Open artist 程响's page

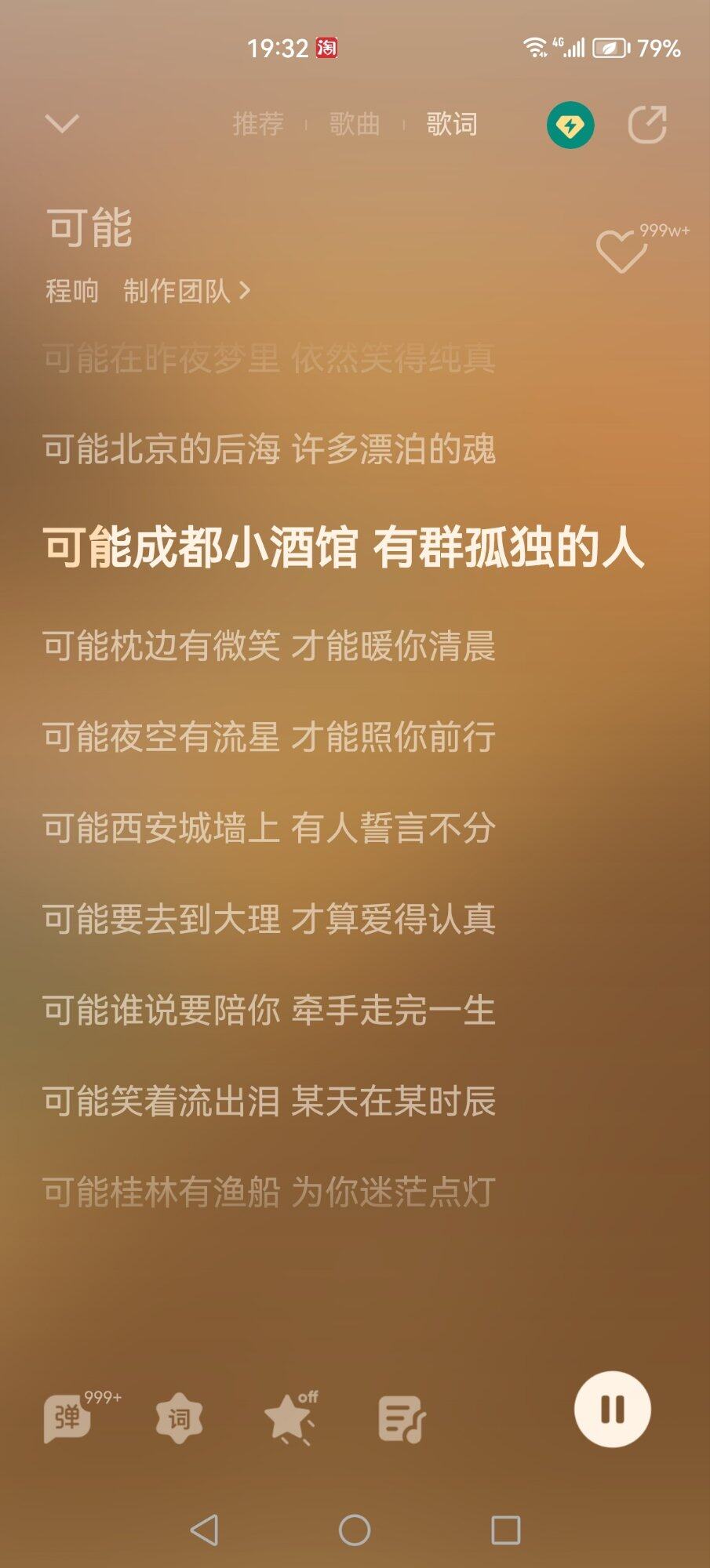(72, 291)
